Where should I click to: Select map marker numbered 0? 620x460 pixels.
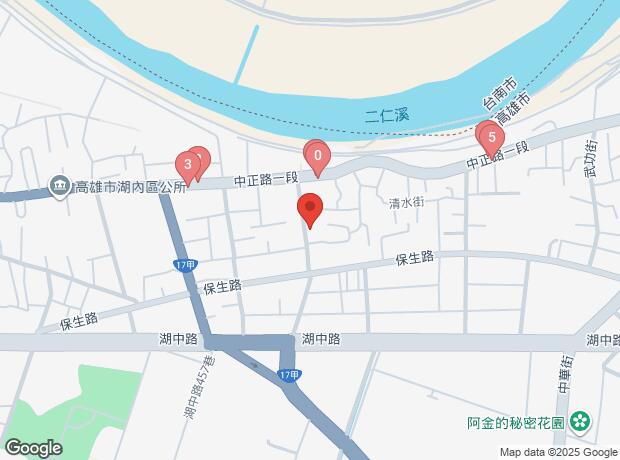[x=317, y=156]
